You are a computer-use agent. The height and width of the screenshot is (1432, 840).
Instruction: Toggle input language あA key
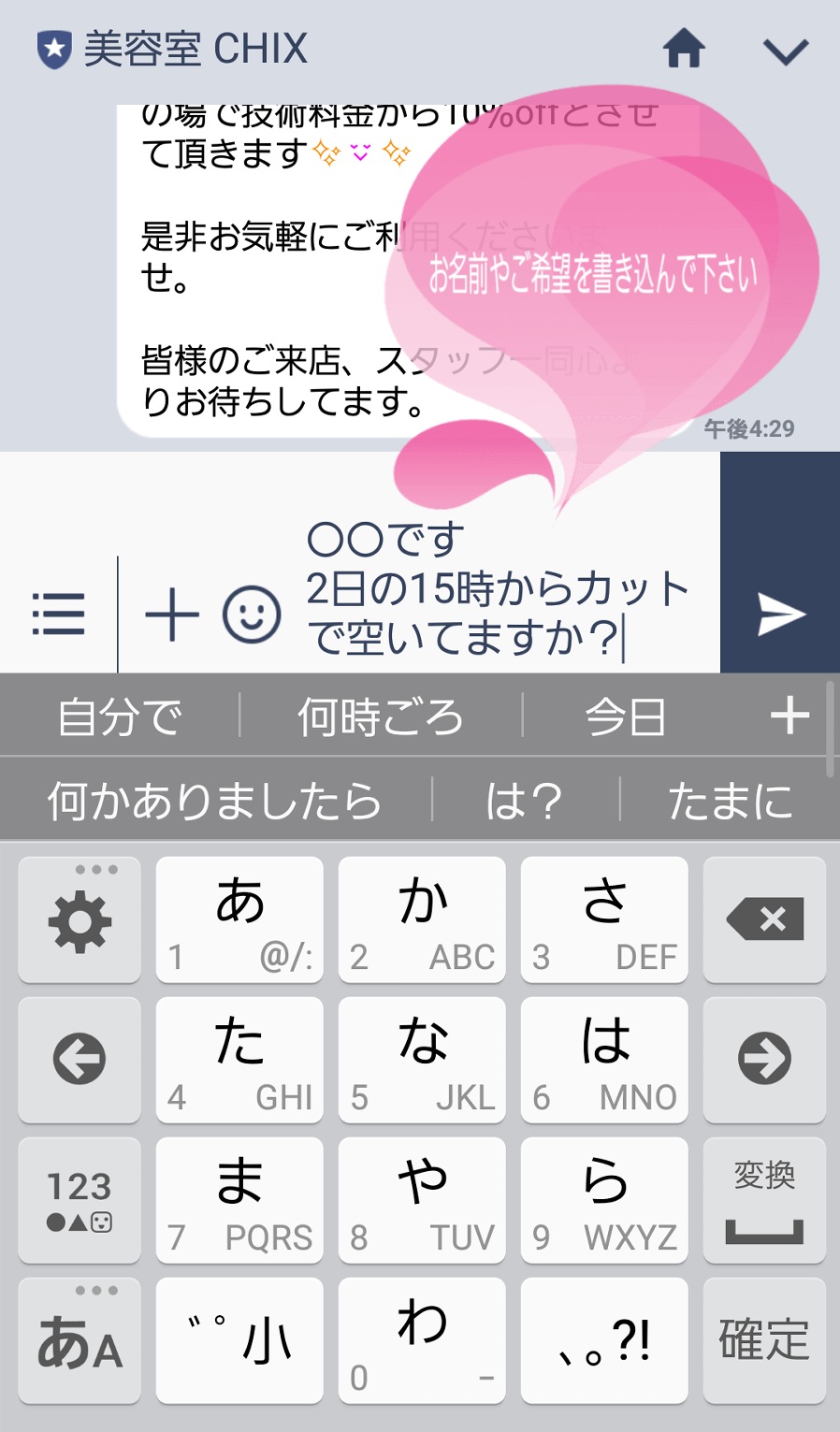click(80, 1340)
